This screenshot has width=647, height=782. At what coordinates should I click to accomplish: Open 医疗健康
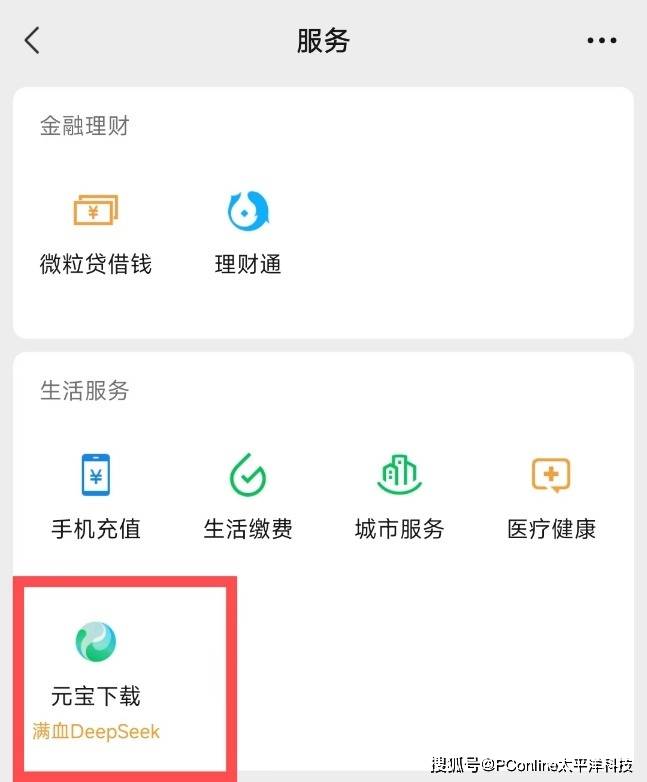(x=551, y=494)
